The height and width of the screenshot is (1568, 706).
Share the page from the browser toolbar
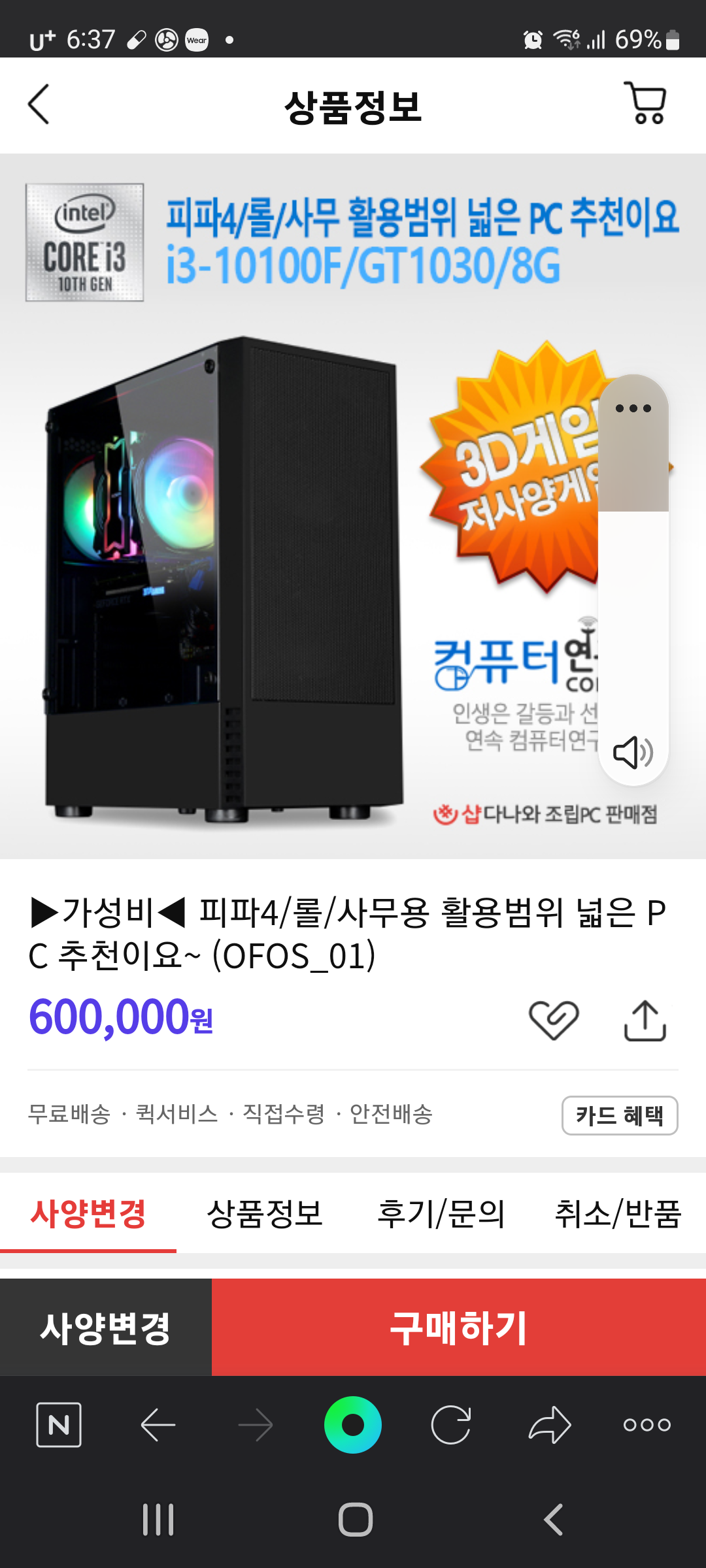549,1424
